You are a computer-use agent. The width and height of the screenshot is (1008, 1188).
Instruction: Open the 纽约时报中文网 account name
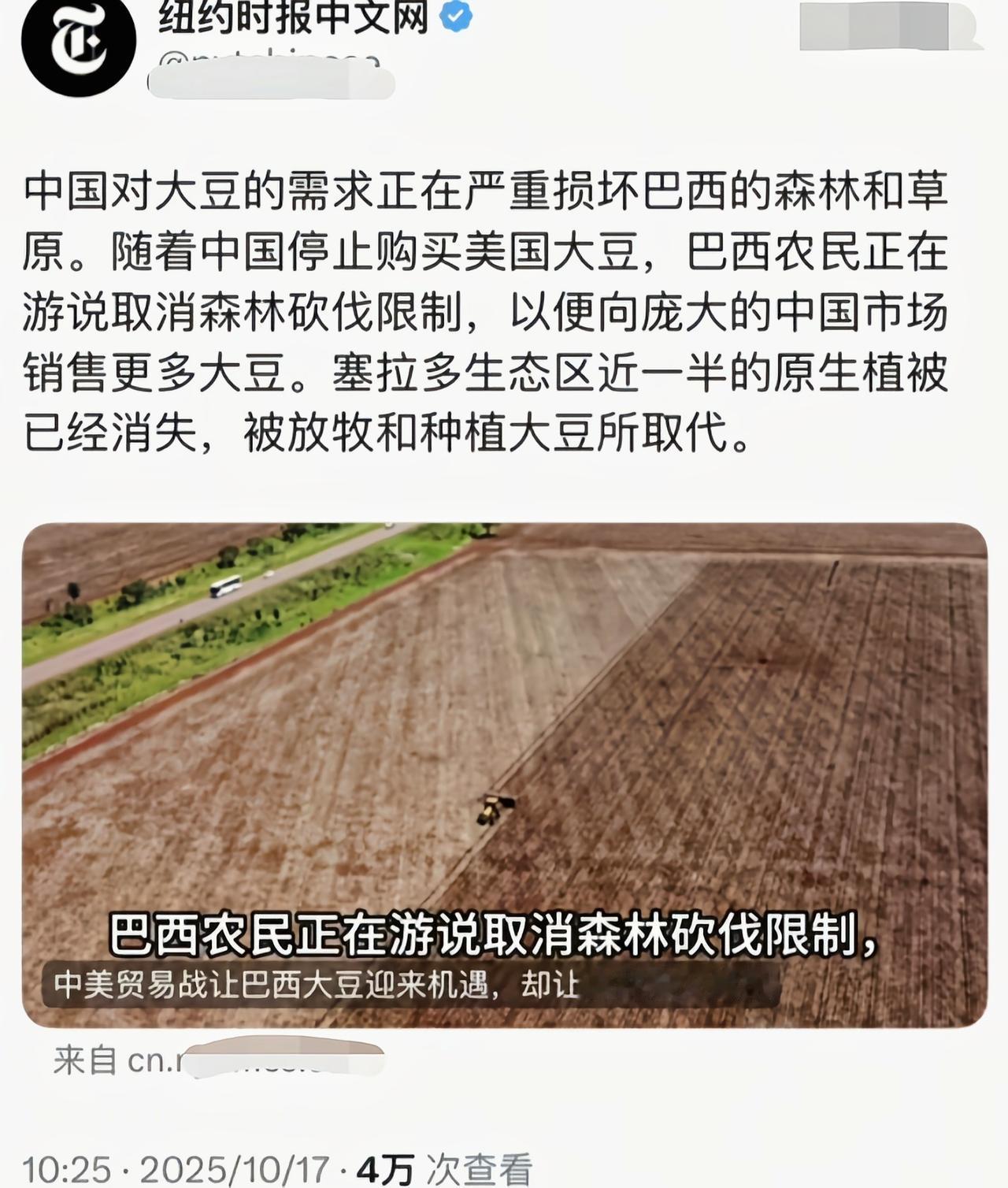pos(293,17)
